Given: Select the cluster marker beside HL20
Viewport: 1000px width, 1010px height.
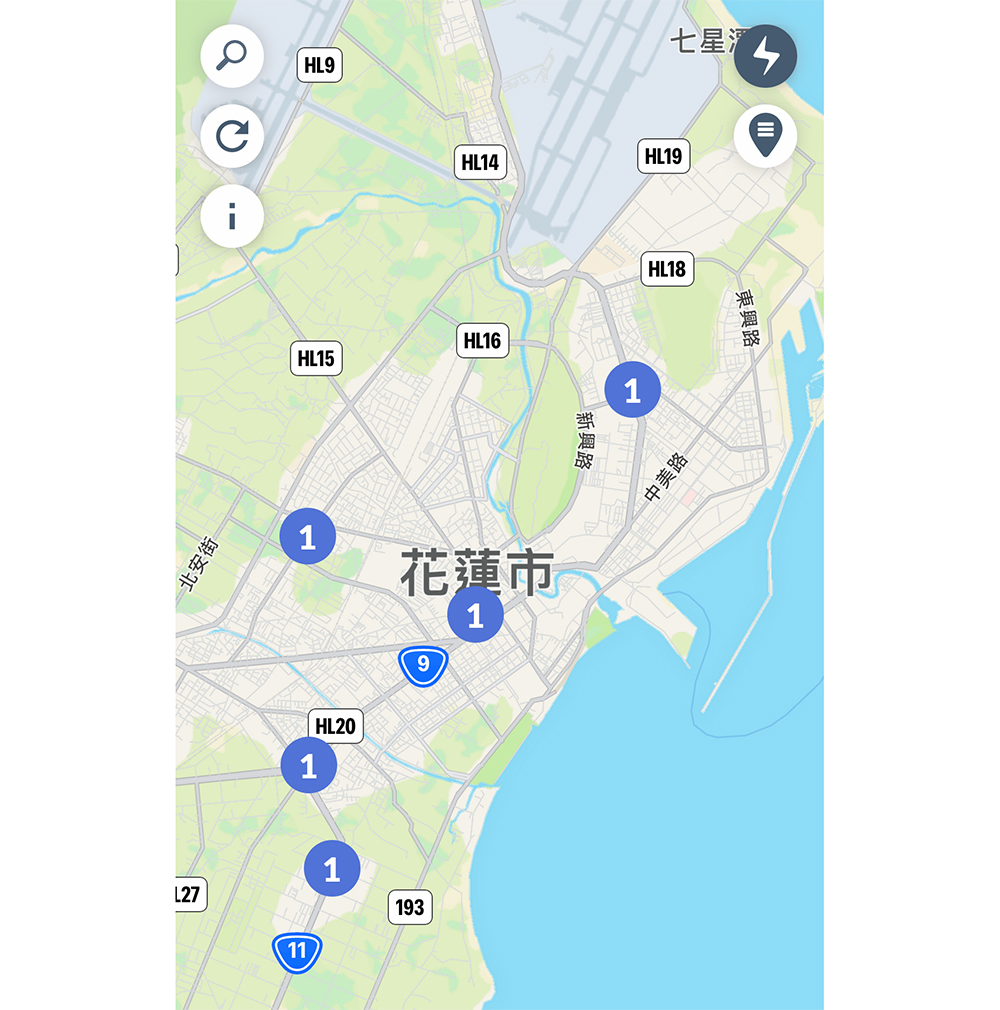Looking at the screenshot, I should [308, 765].
